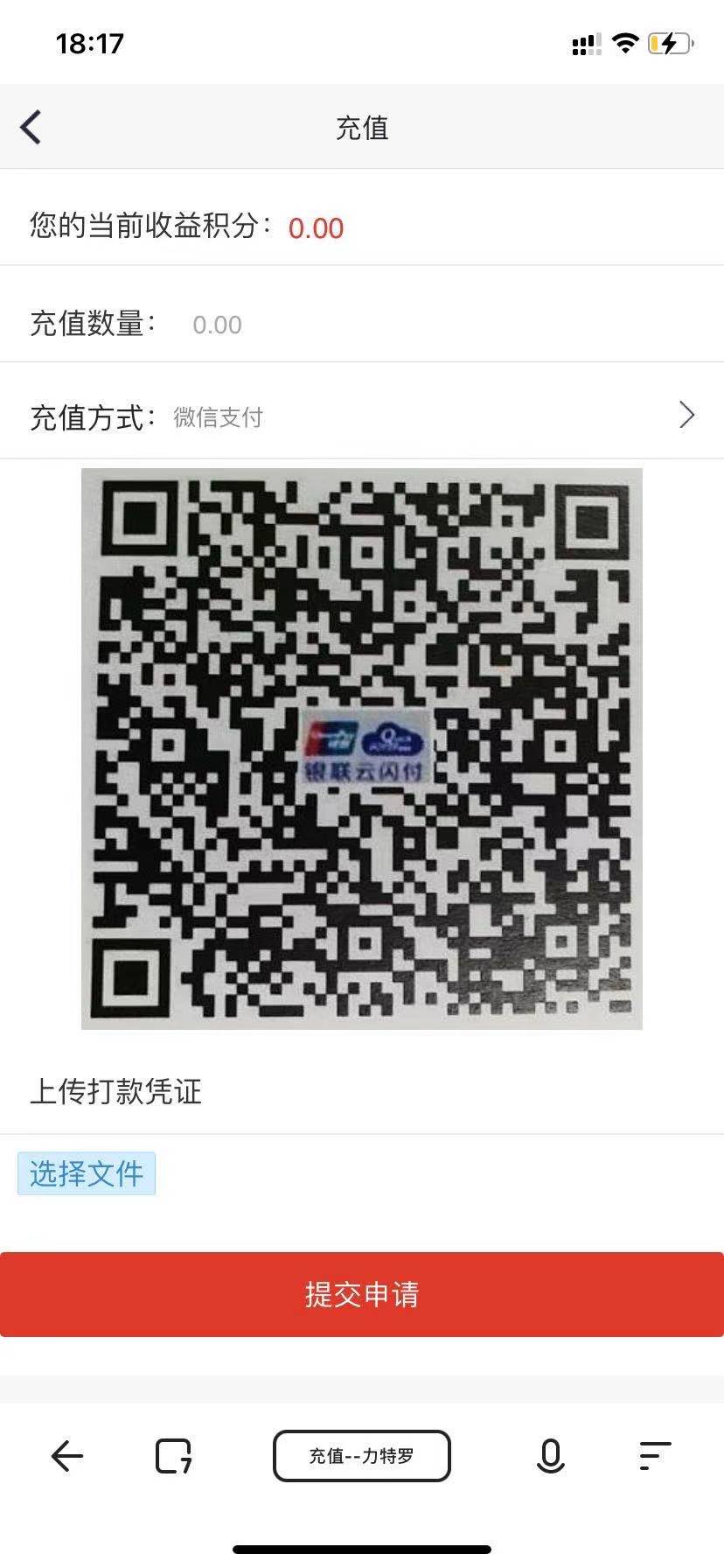The width and height of the screenshot is (724, 1568).
Task: Activate the browser microphone voice input
Action: click(x=550, y=1456)
